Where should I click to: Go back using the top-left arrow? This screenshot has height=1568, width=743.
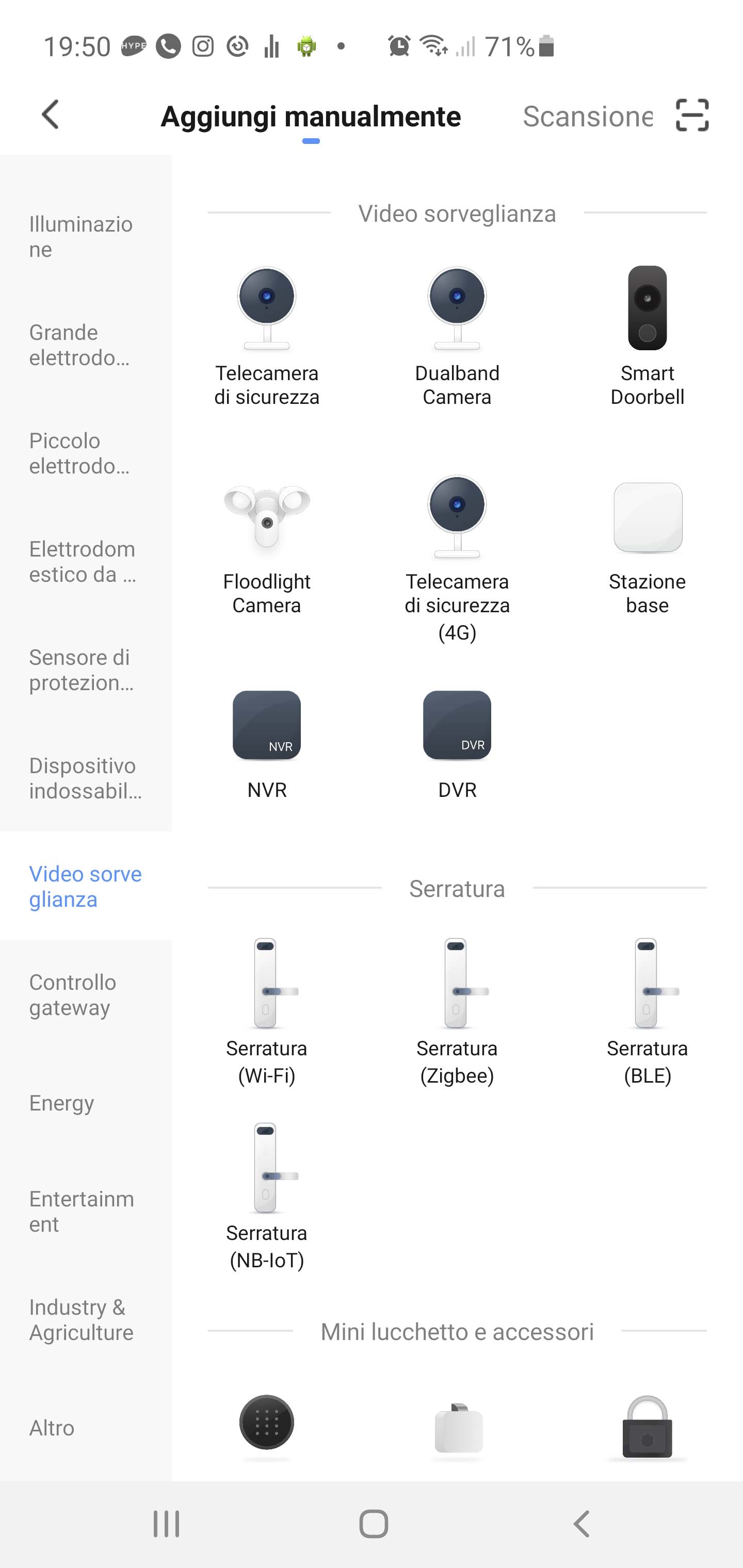[51, 115]
